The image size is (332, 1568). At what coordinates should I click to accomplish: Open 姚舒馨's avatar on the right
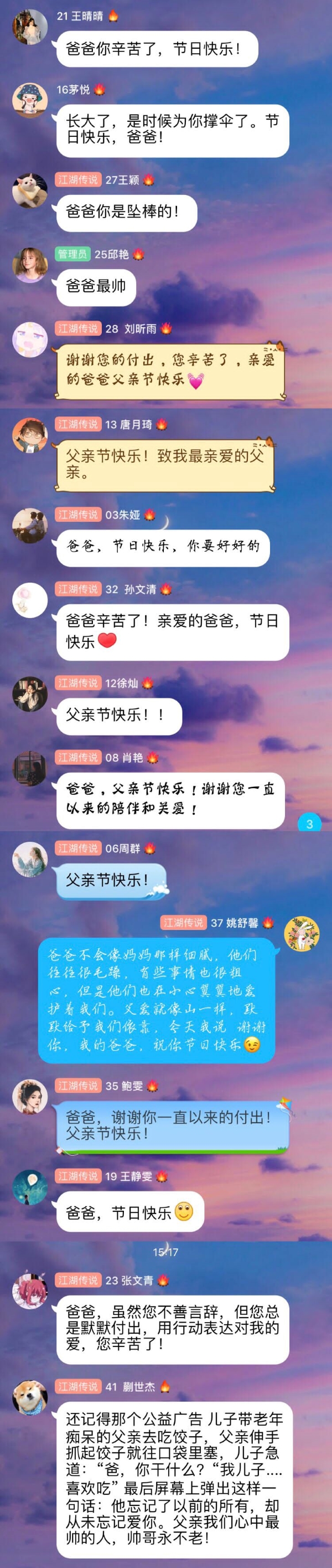[302, 934]
